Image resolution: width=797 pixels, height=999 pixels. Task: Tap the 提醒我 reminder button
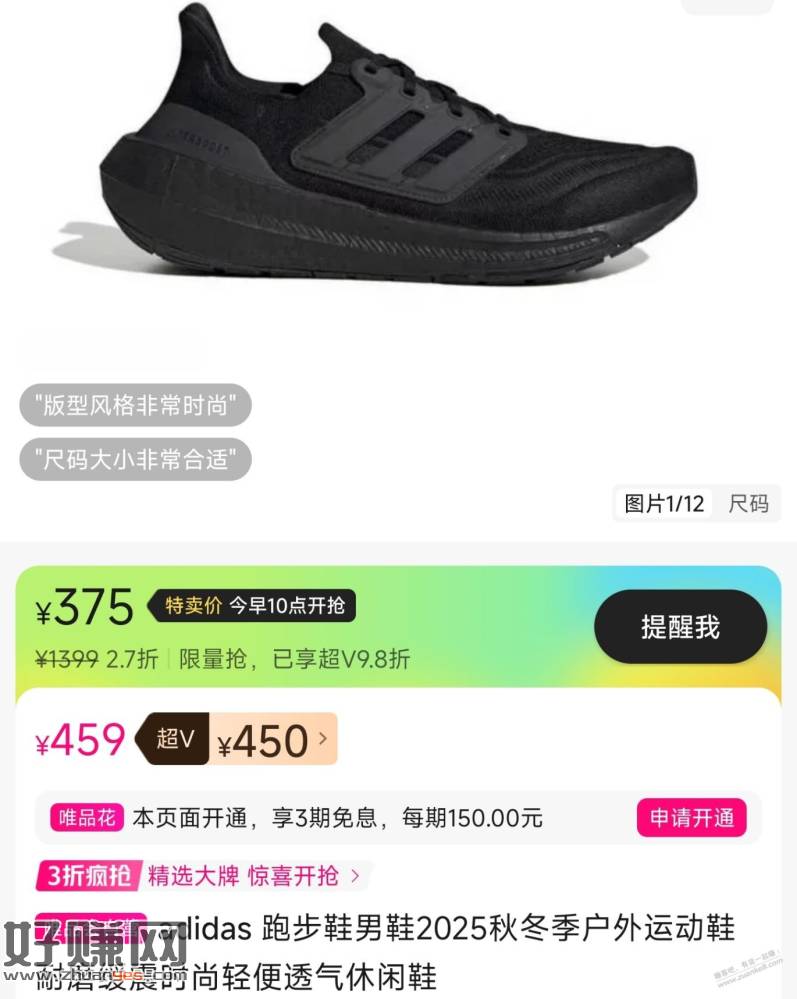tap(680, 627)
